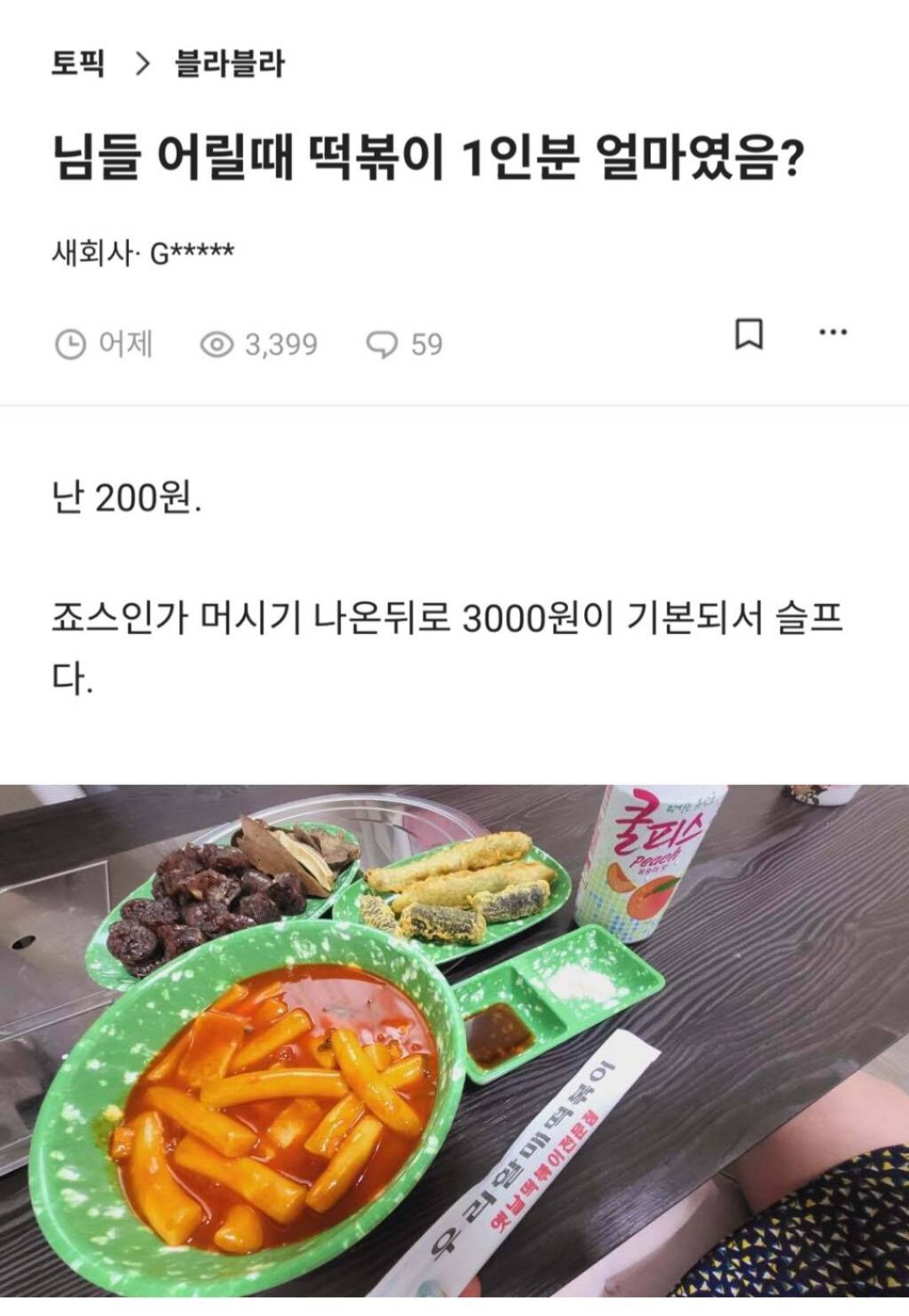Open the 블라블라 topic category
This screenshot has height=1316, width=909.
(230, 64)
